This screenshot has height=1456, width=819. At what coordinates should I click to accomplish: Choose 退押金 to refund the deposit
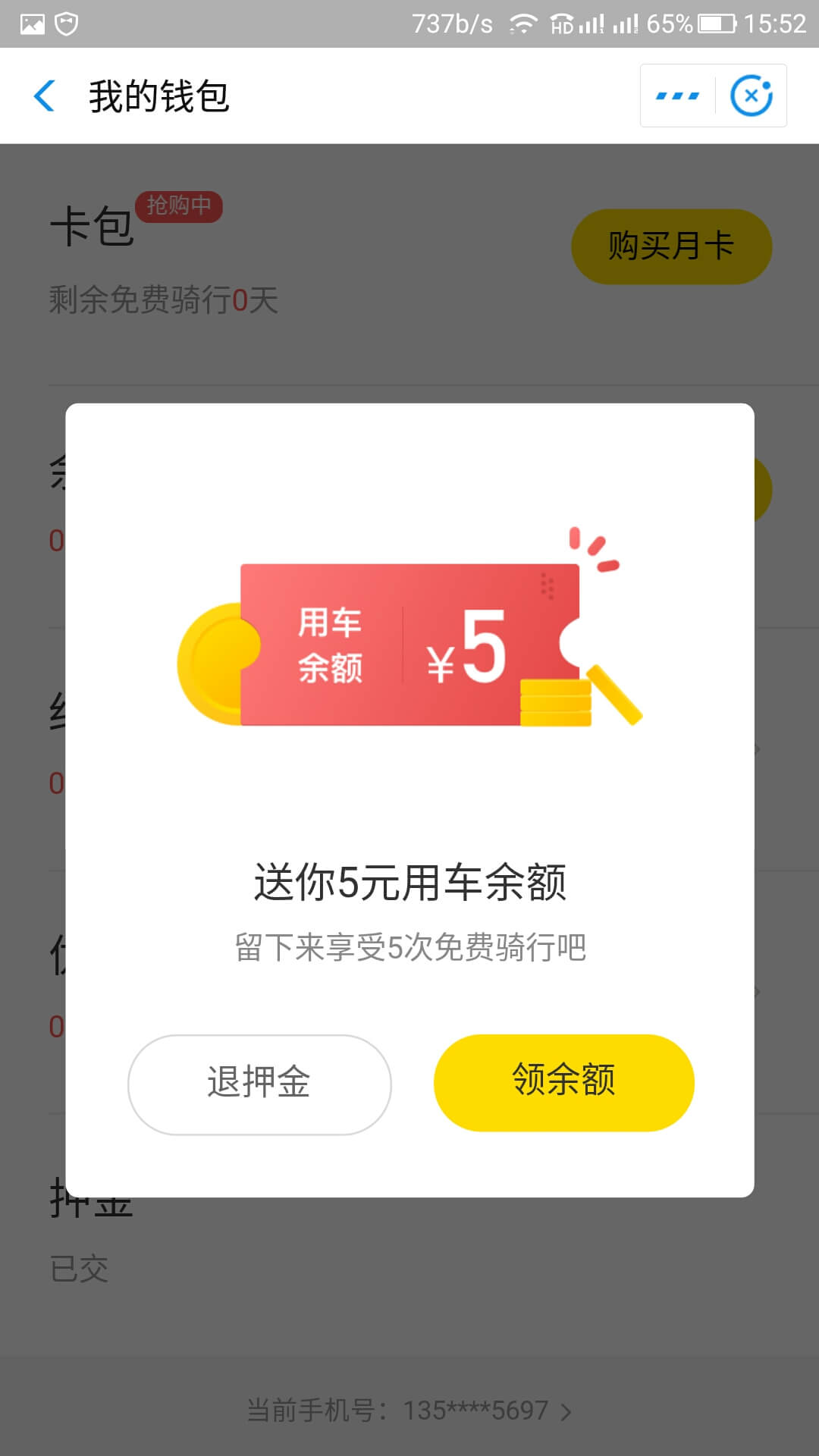[259, 1084]
